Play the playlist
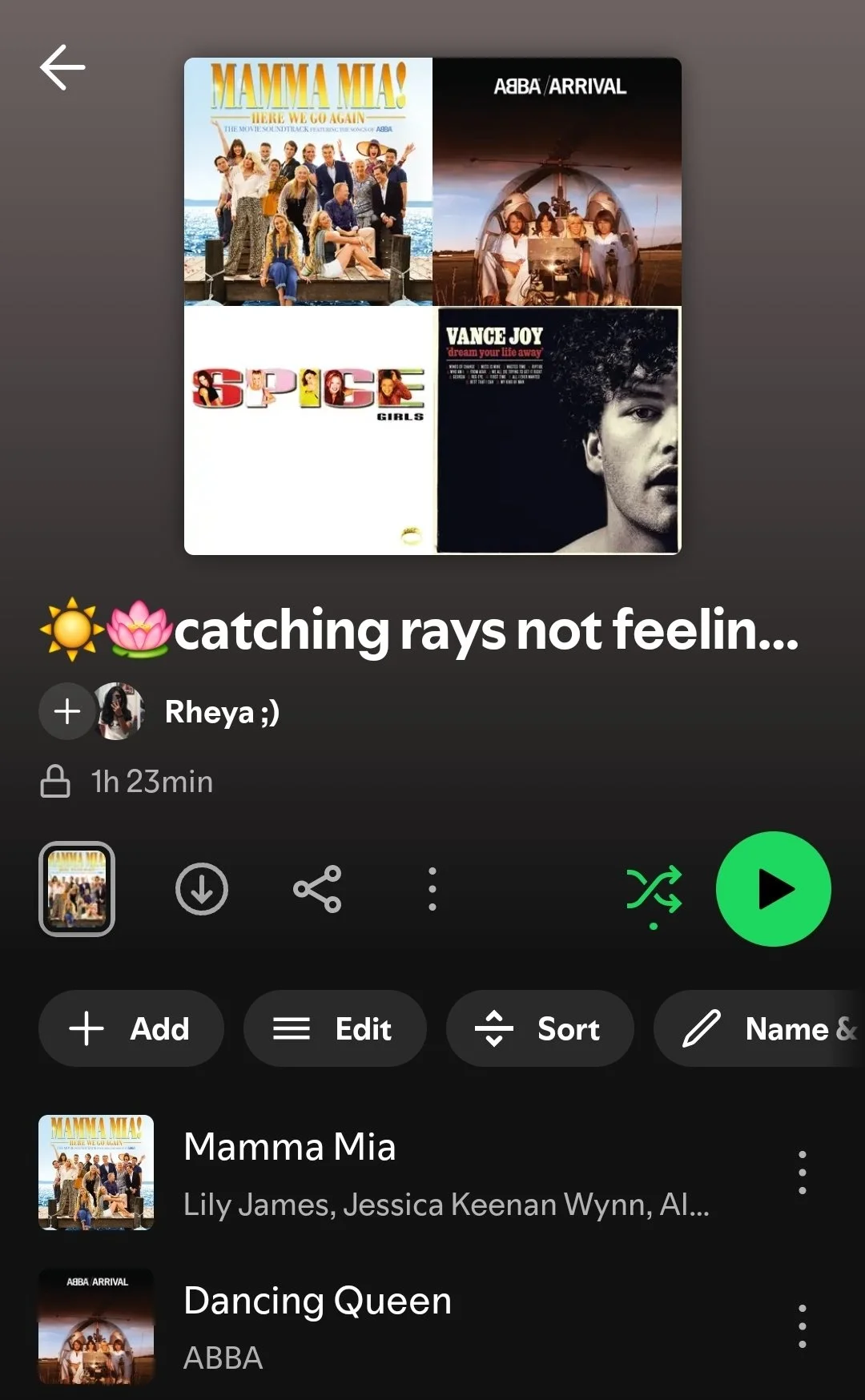Screen dimensions: 865x1400 click(x=773, y=889)
